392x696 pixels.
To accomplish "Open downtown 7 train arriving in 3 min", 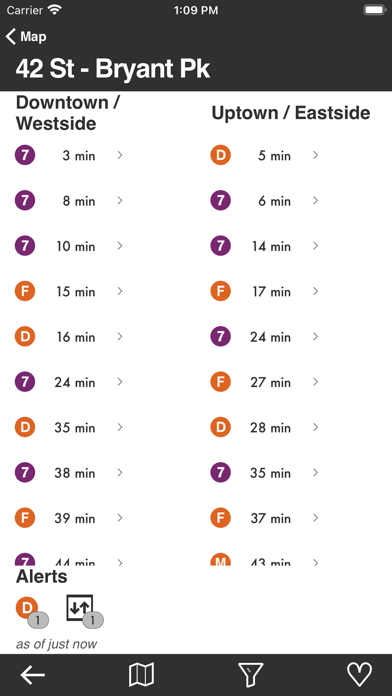I will point(69,156).
